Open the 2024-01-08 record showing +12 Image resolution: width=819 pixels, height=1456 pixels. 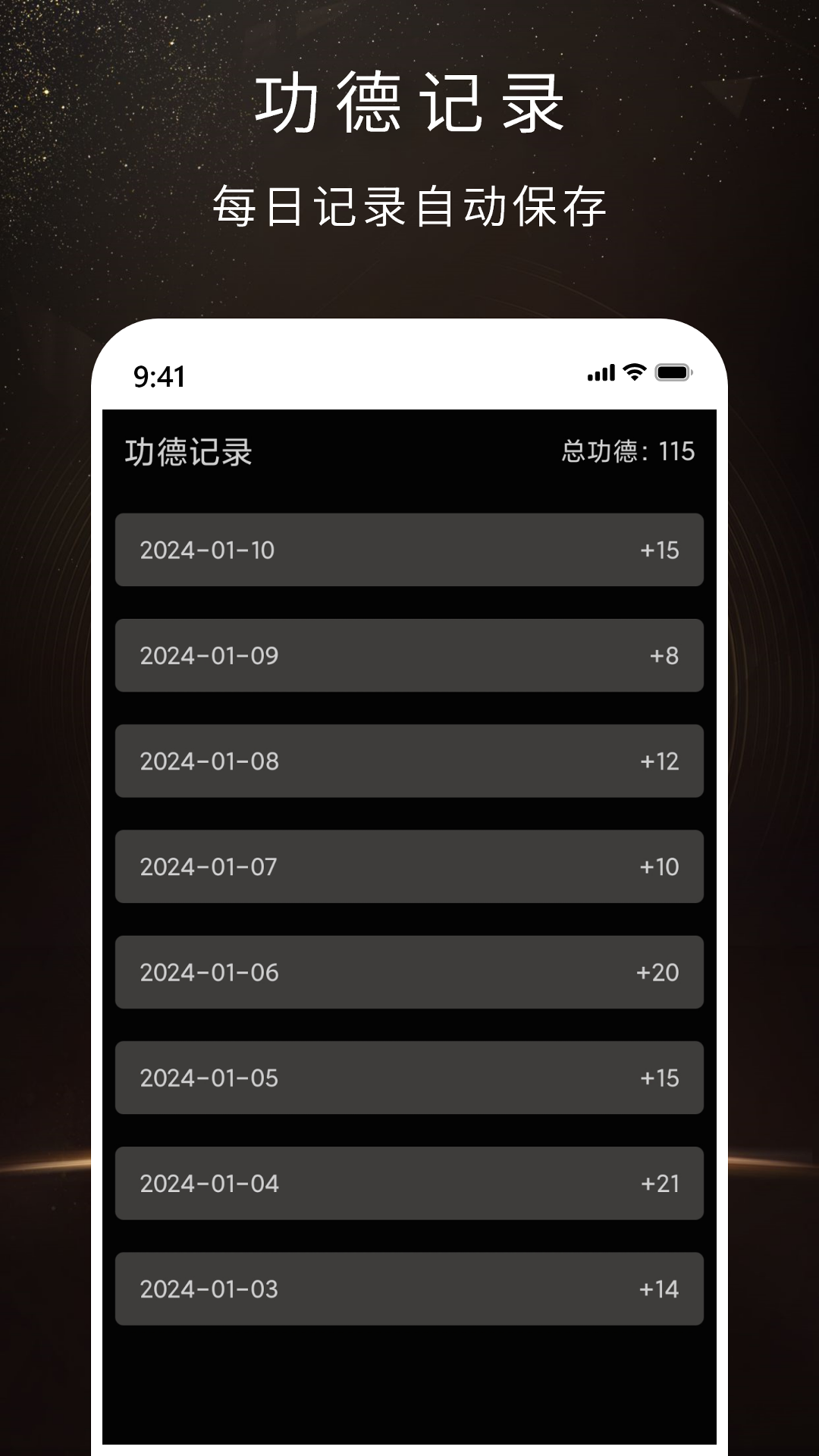409,761
